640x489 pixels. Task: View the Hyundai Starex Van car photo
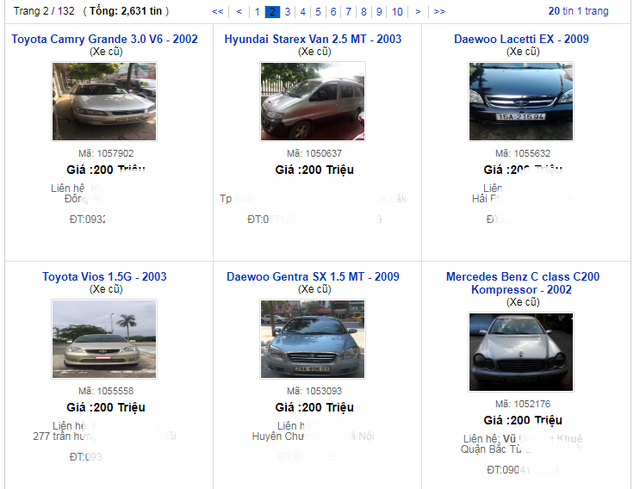[313, 102]
